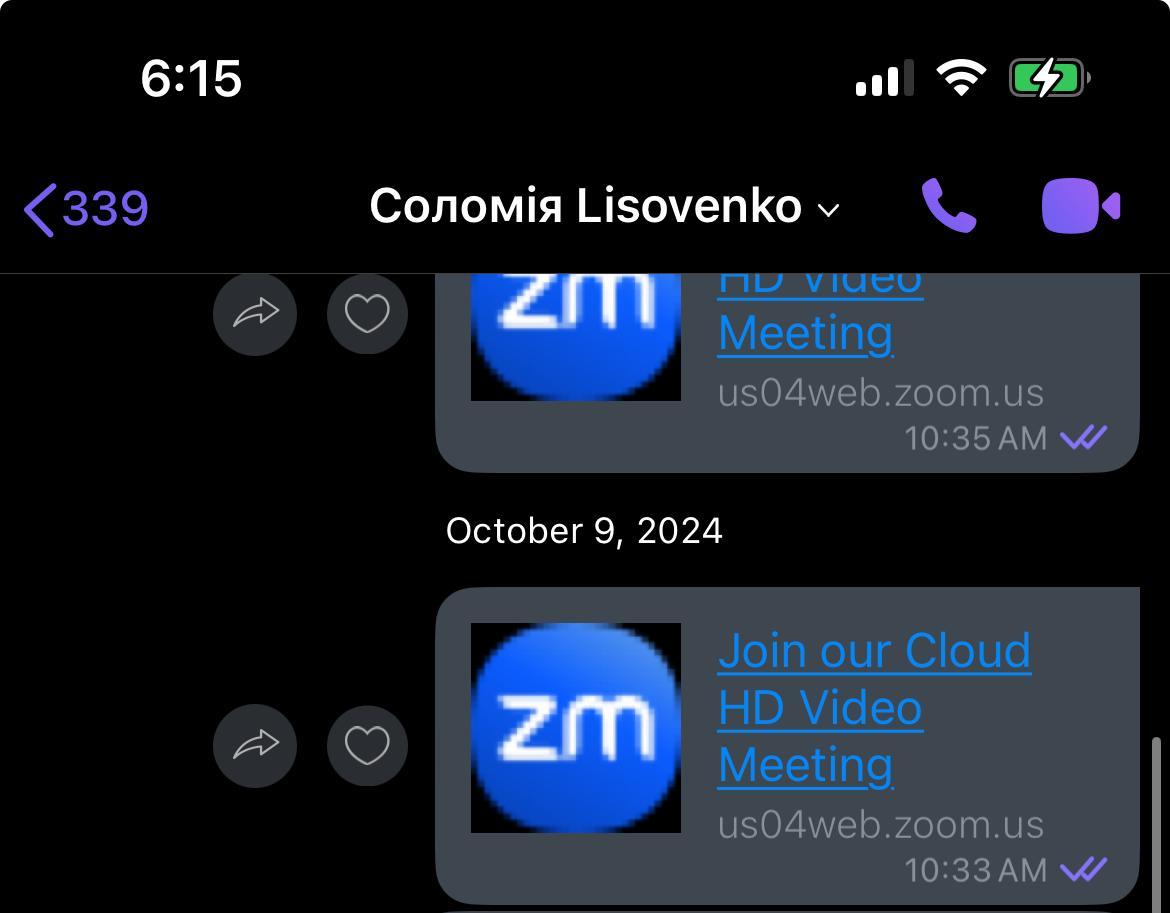Start a video call with Соломія

pos(1080,207)
